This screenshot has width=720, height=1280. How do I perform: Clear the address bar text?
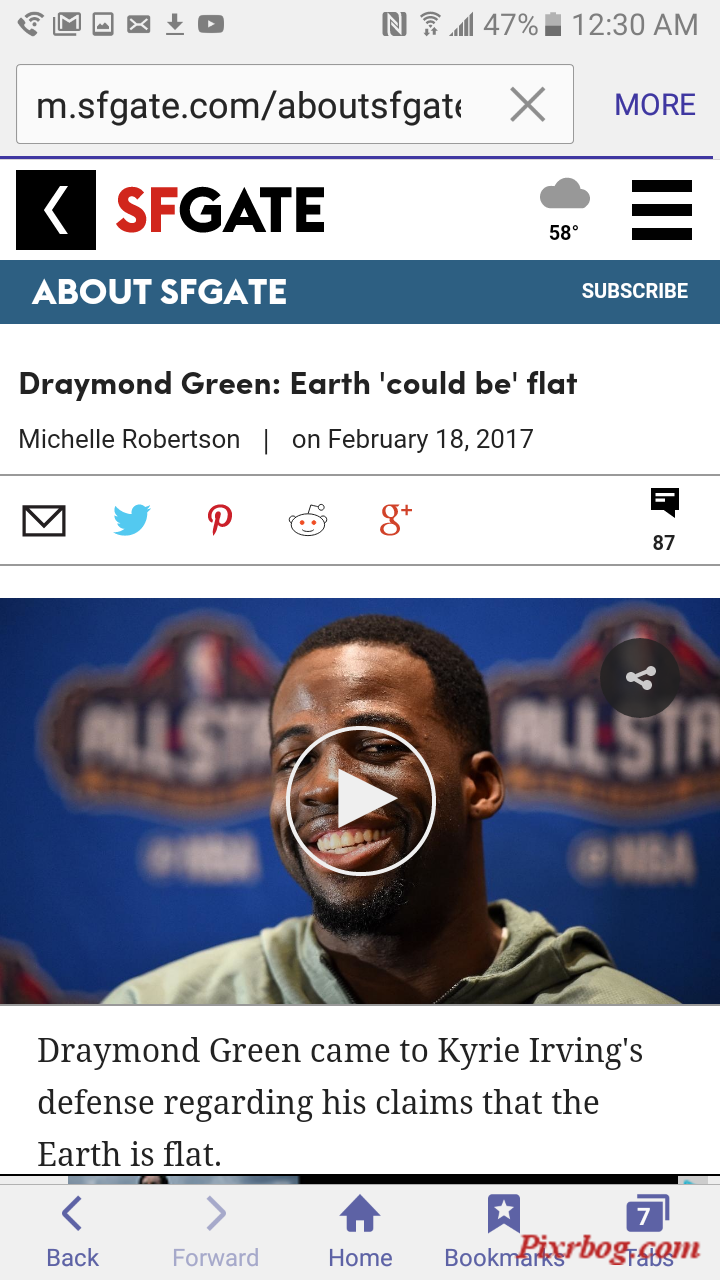click(x=527, y=105)
